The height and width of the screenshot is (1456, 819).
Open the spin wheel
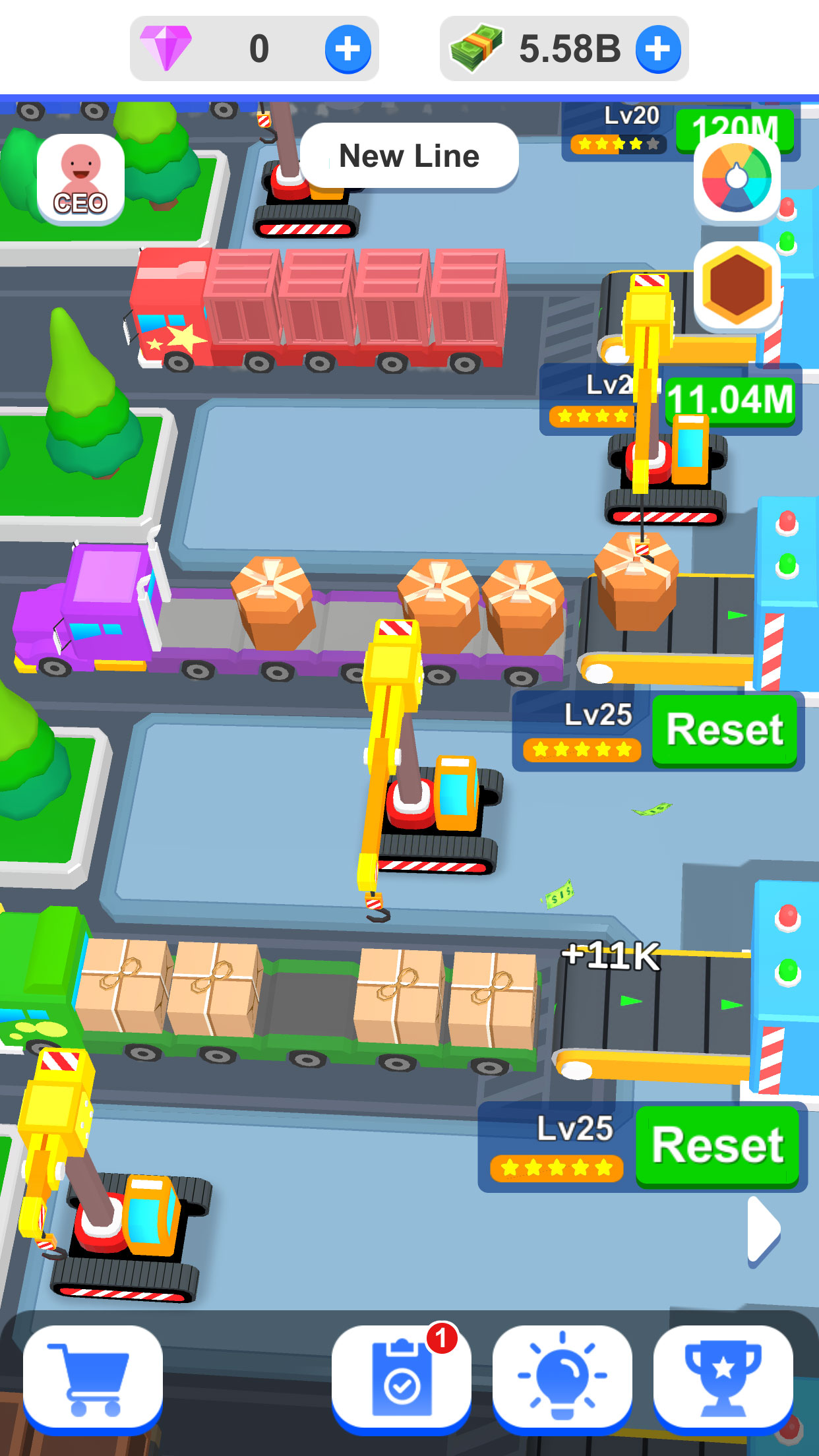(737, 178)
